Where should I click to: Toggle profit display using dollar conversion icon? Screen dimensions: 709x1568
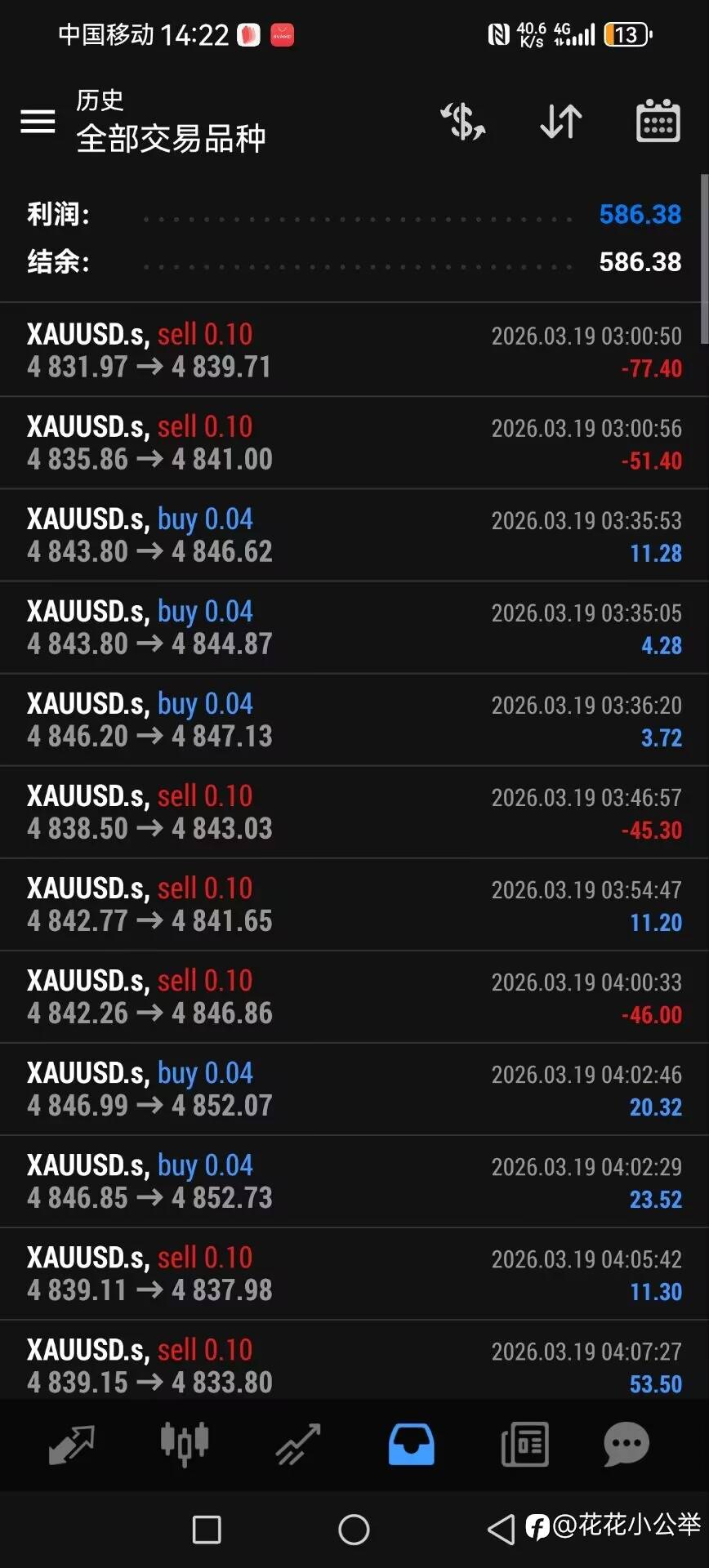462,121
